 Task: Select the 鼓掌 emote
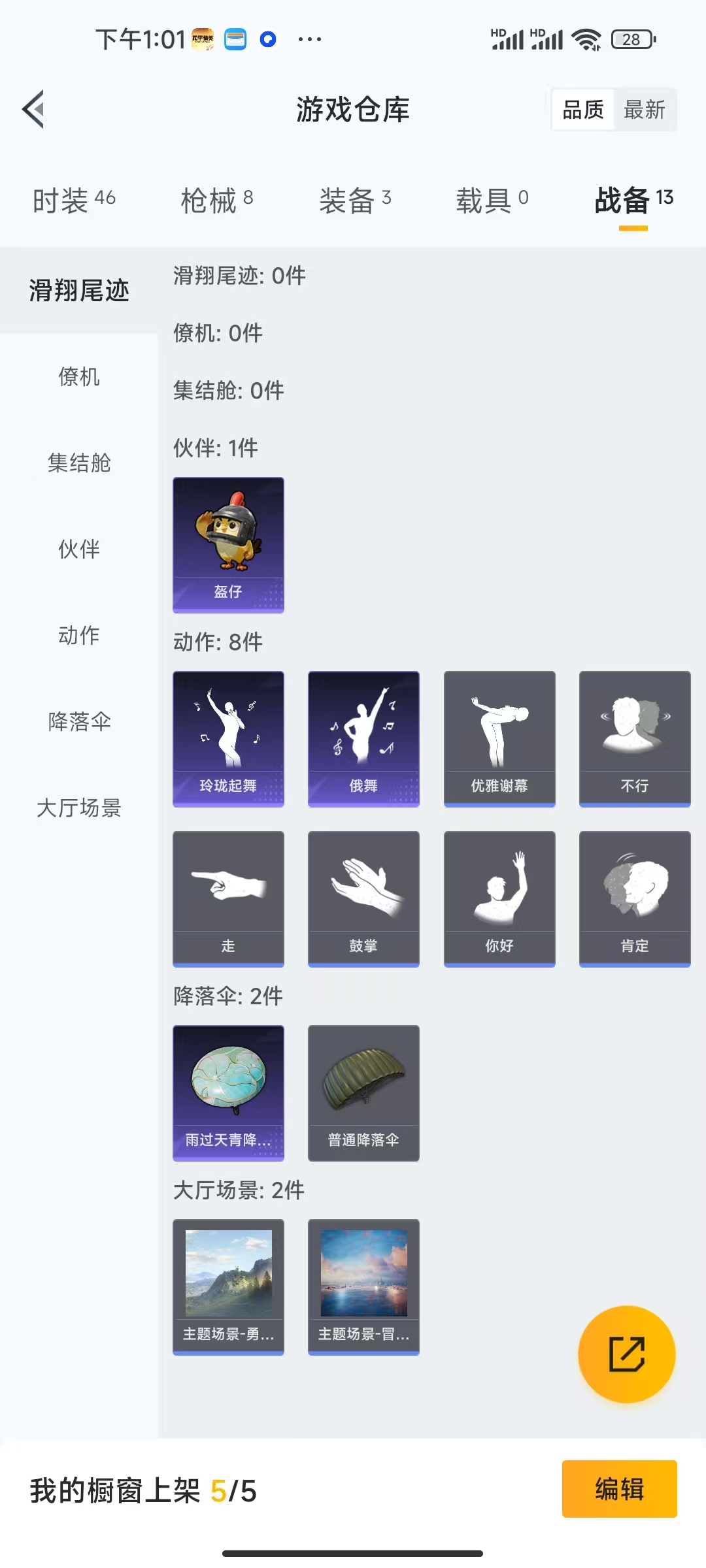click(x=363, y=899)
